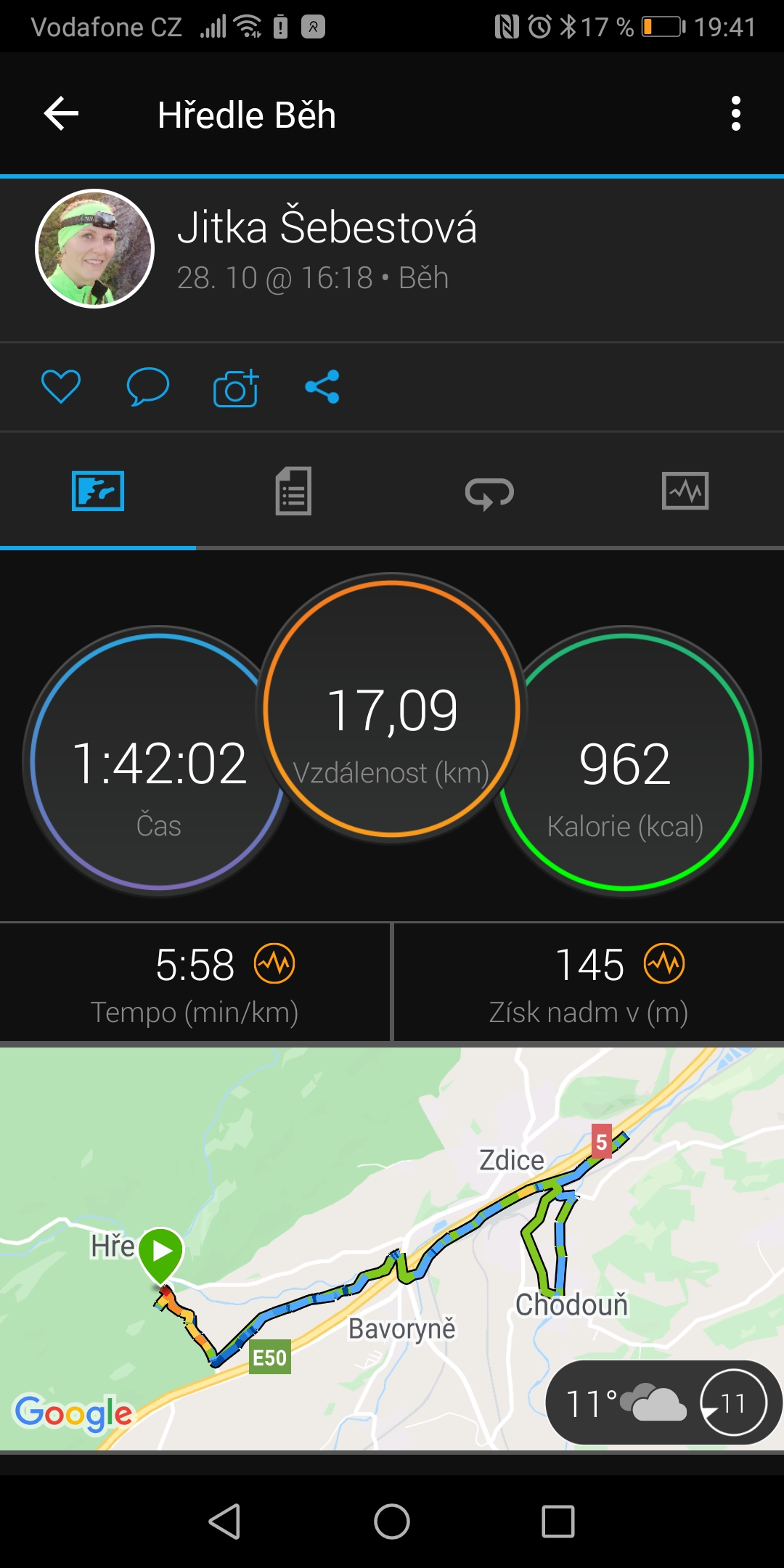Add a photo with the camera icon

(x=236, y=388)
